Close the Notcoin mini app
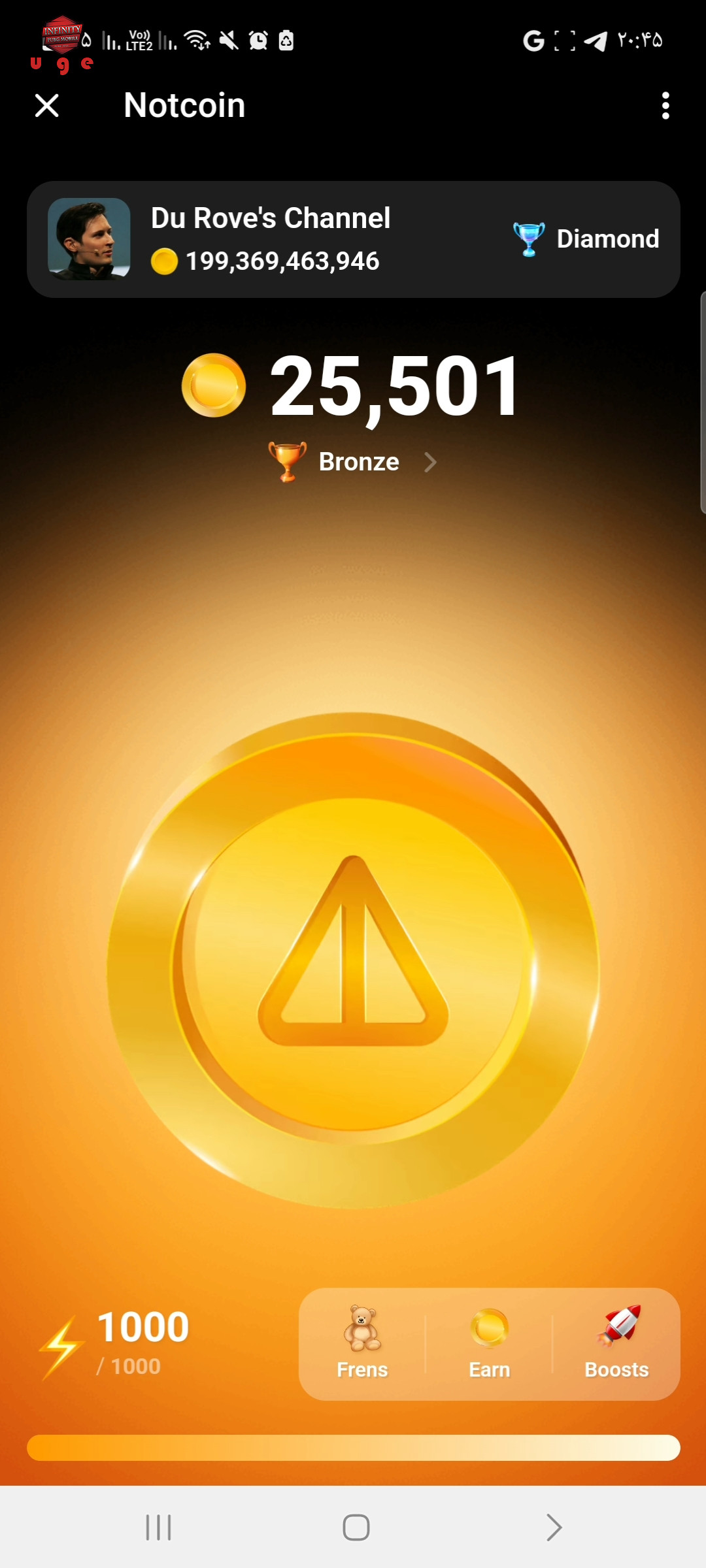 point(46,105)
